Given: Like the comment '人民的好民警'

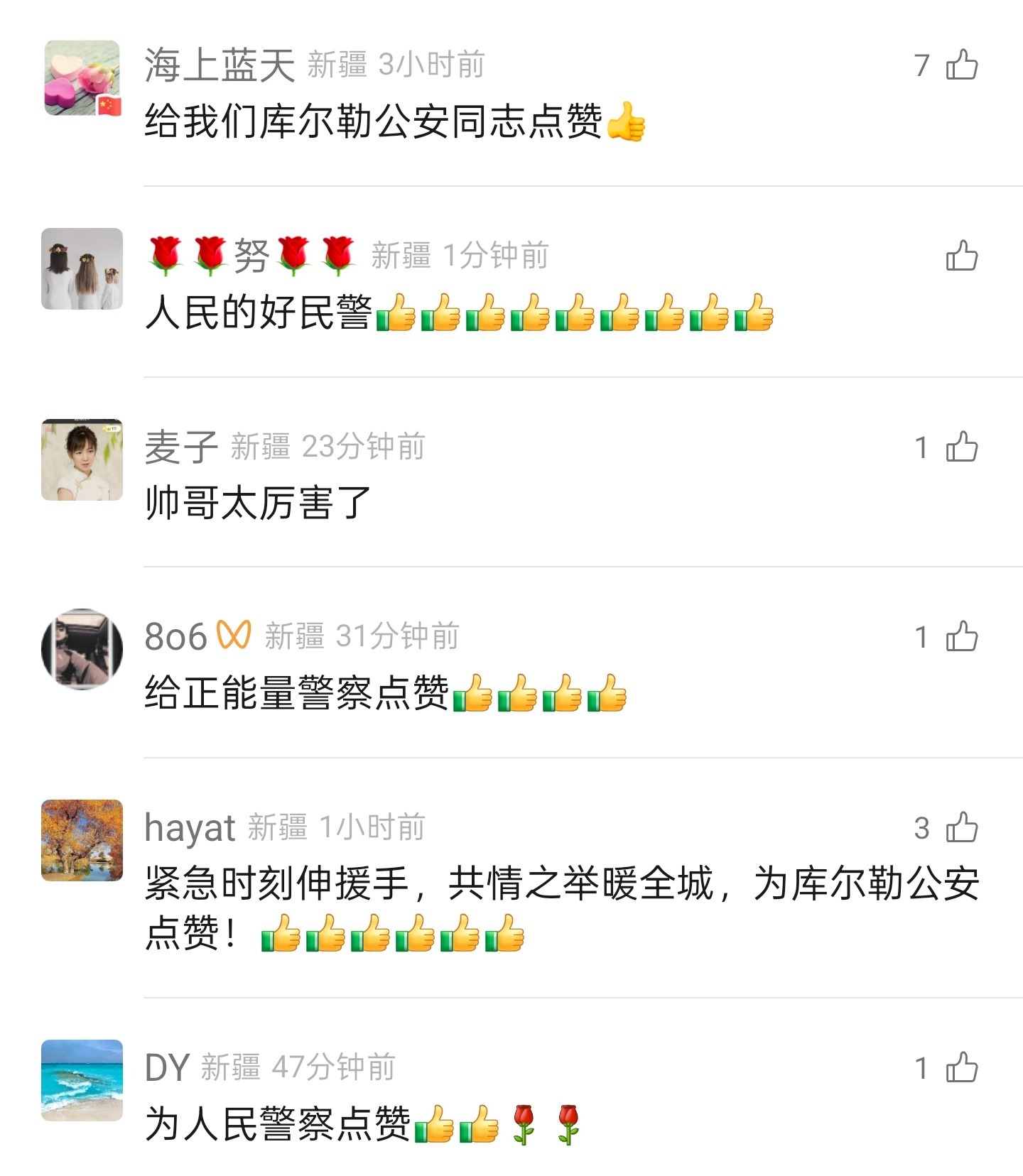Looking at the screenshot, I should pos(961,256).
